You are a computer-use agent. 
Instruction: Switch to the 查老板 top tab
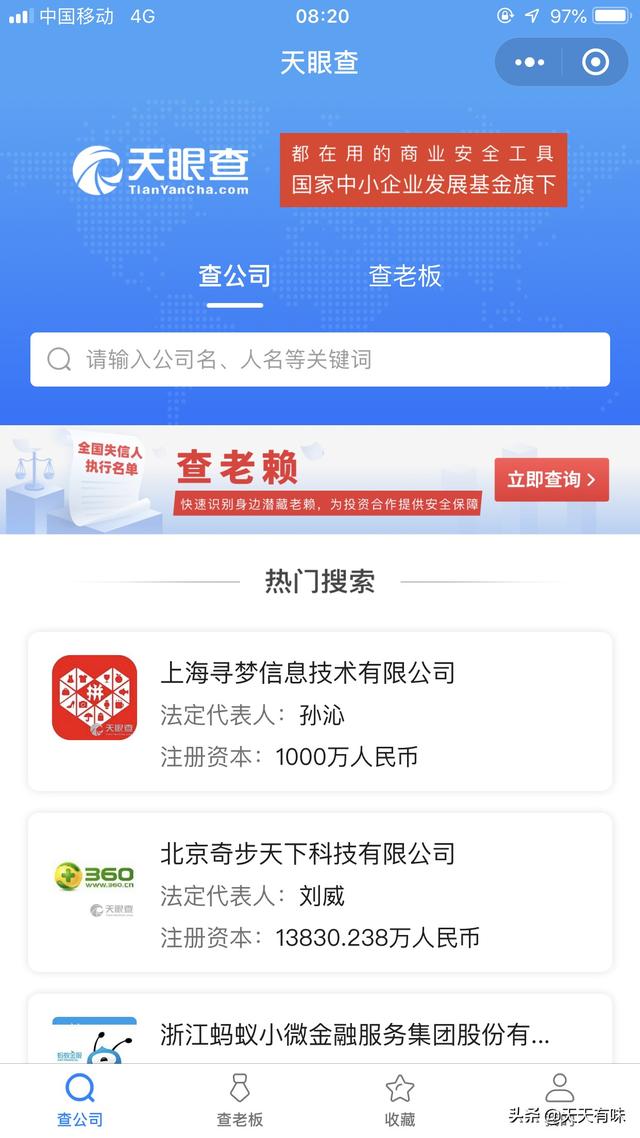click(x=405, y=276)
